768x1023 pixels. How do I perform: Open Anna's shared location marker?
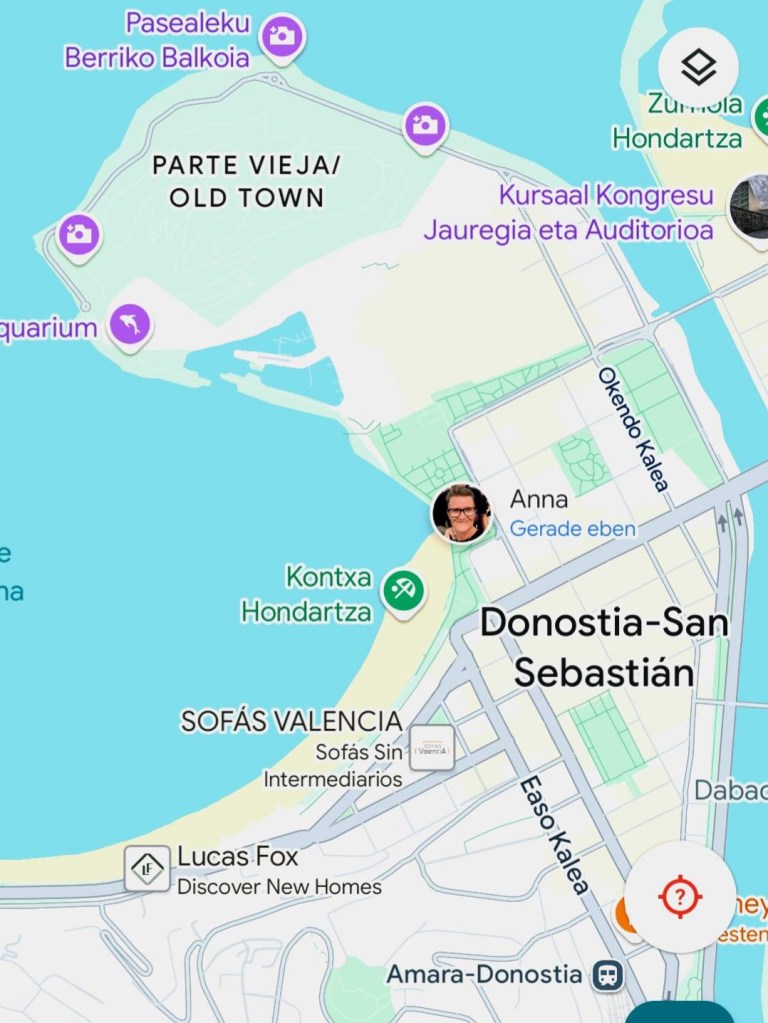[x=461, y=513]
